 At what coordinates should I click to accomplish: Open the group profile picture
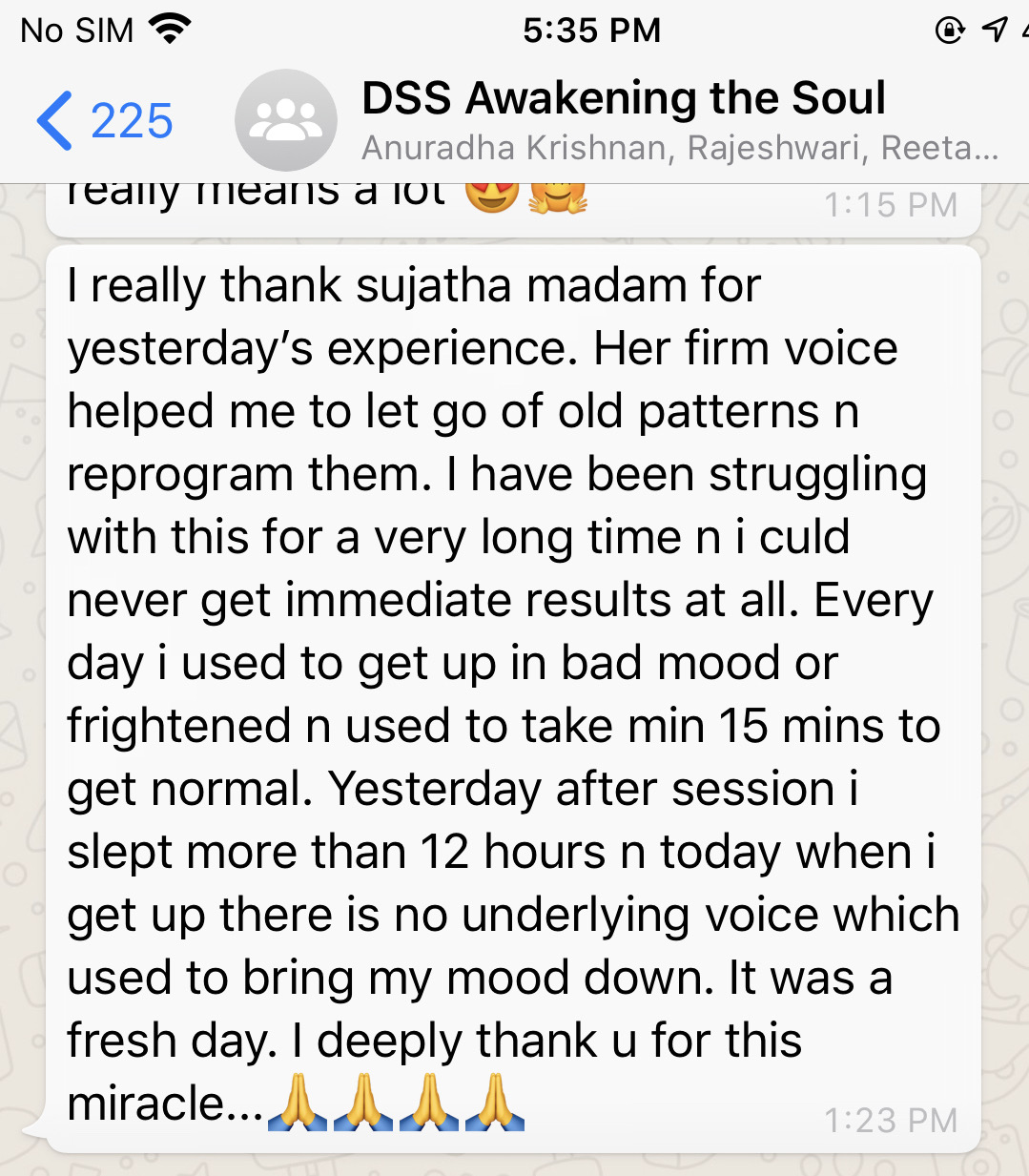(285, 121)
